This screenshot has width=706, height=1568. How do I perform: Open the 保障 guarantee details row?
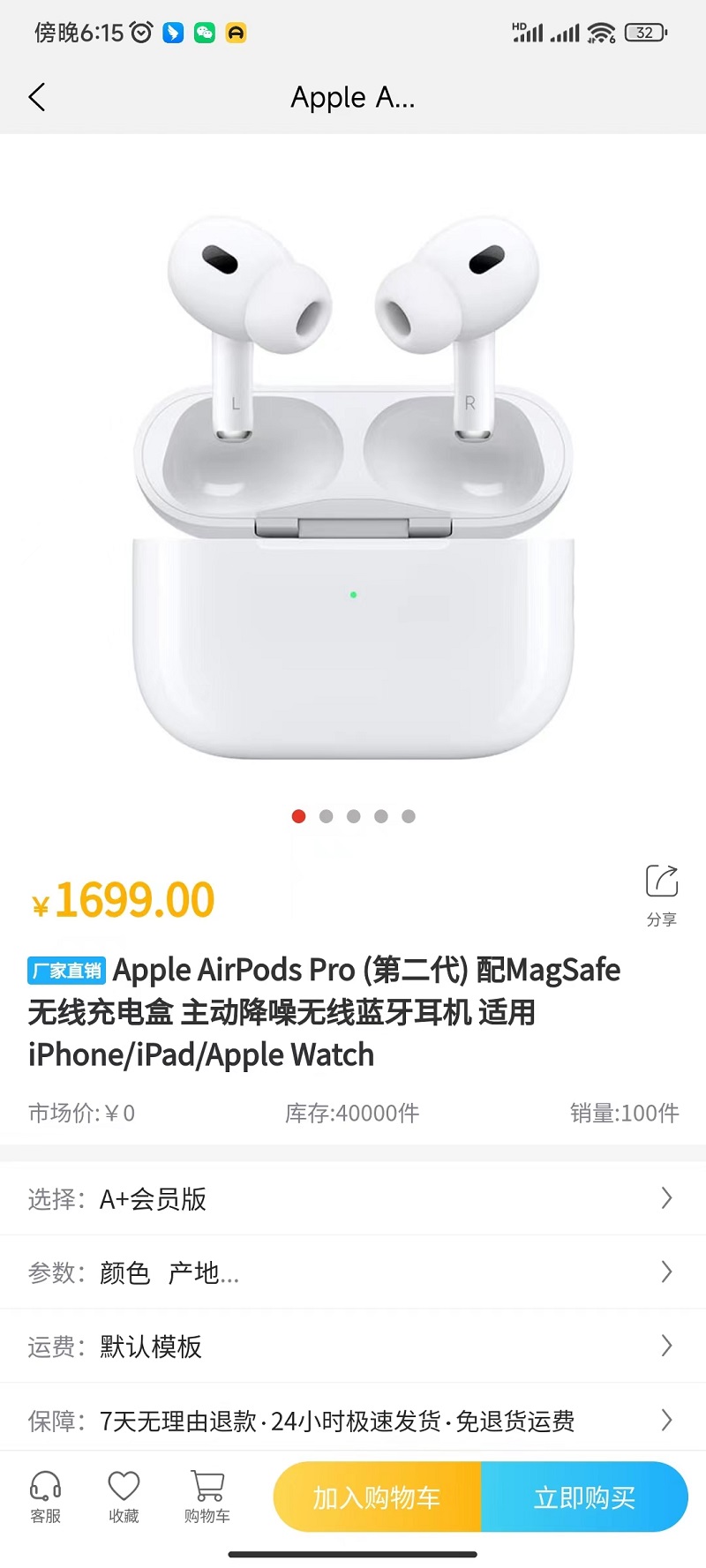click(353, 1420)
